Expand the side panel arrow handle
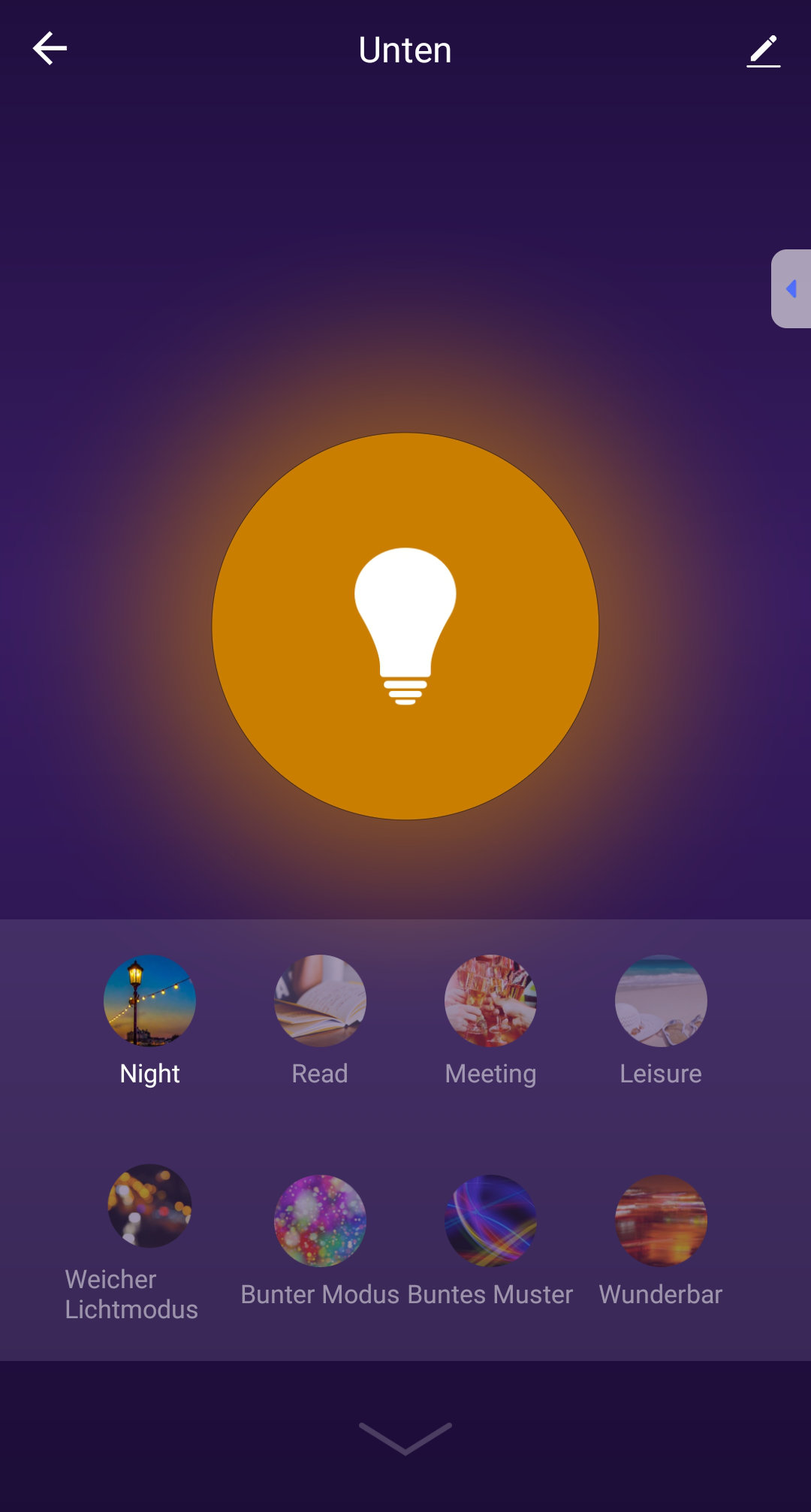Screen dimensions: 811x1512 tap(791, 288)
